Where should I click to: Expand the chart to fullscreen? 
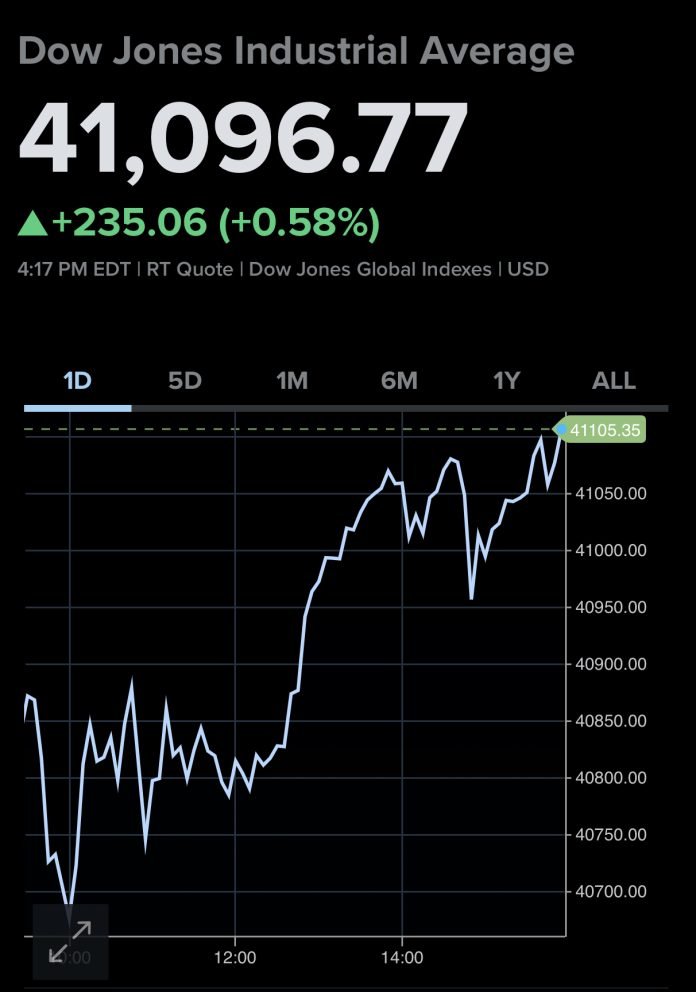click(70, 941)
